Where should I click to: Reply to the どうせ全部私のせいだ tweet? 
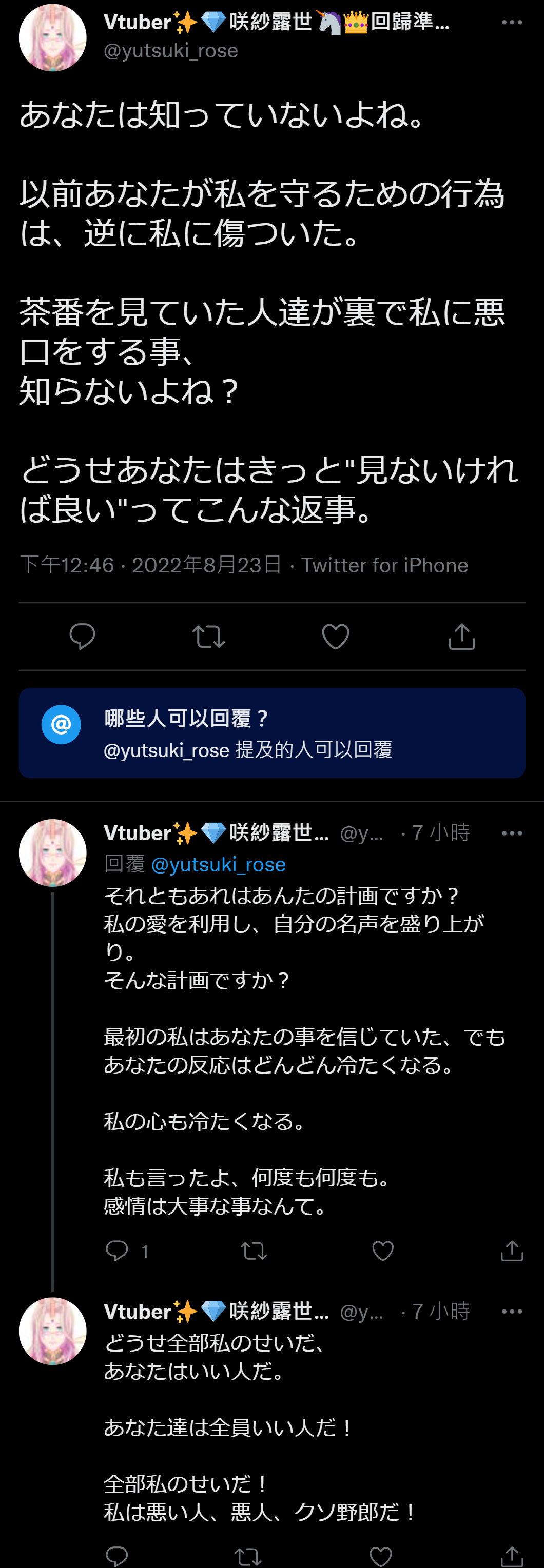pos(117,1556)
